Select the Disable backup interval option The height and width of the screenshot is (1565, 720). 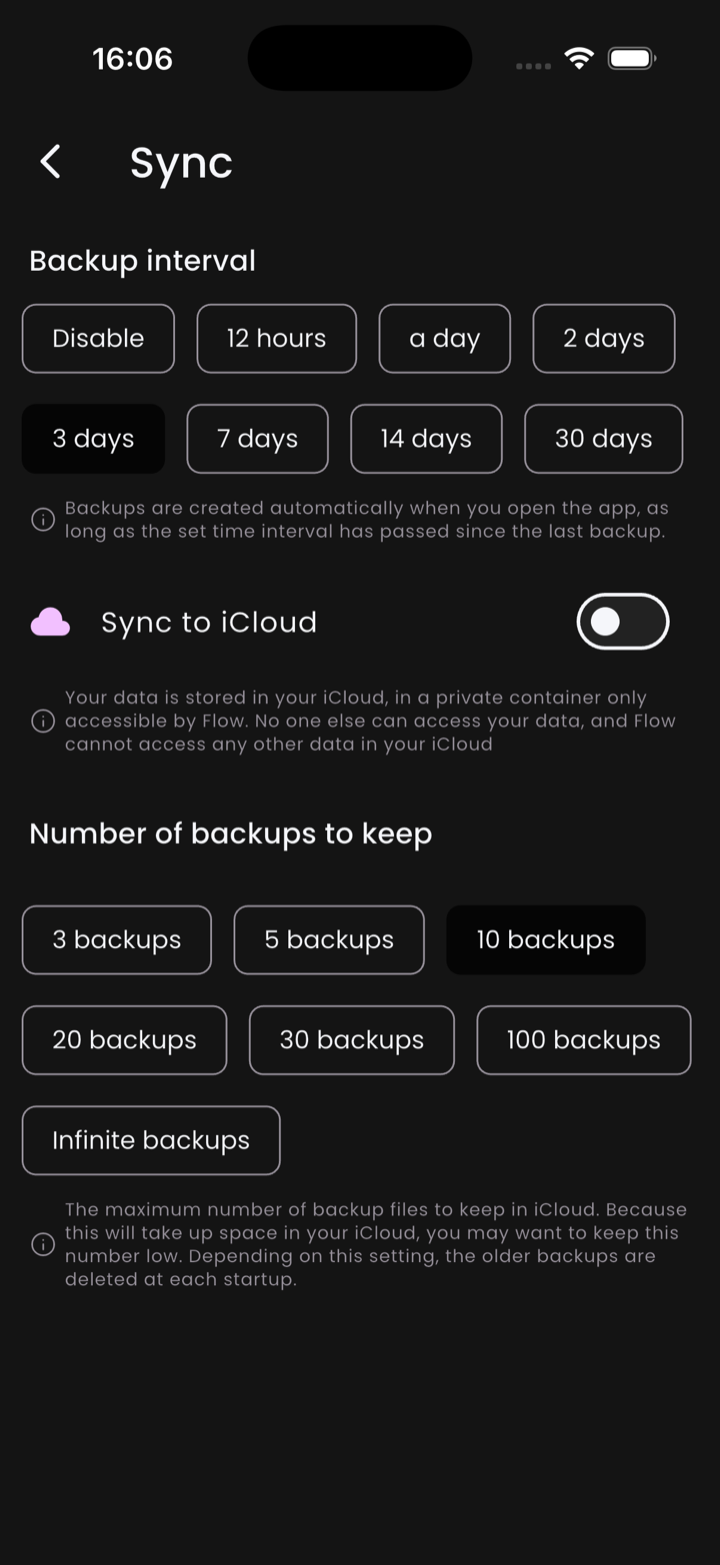[x=98, y=338]
